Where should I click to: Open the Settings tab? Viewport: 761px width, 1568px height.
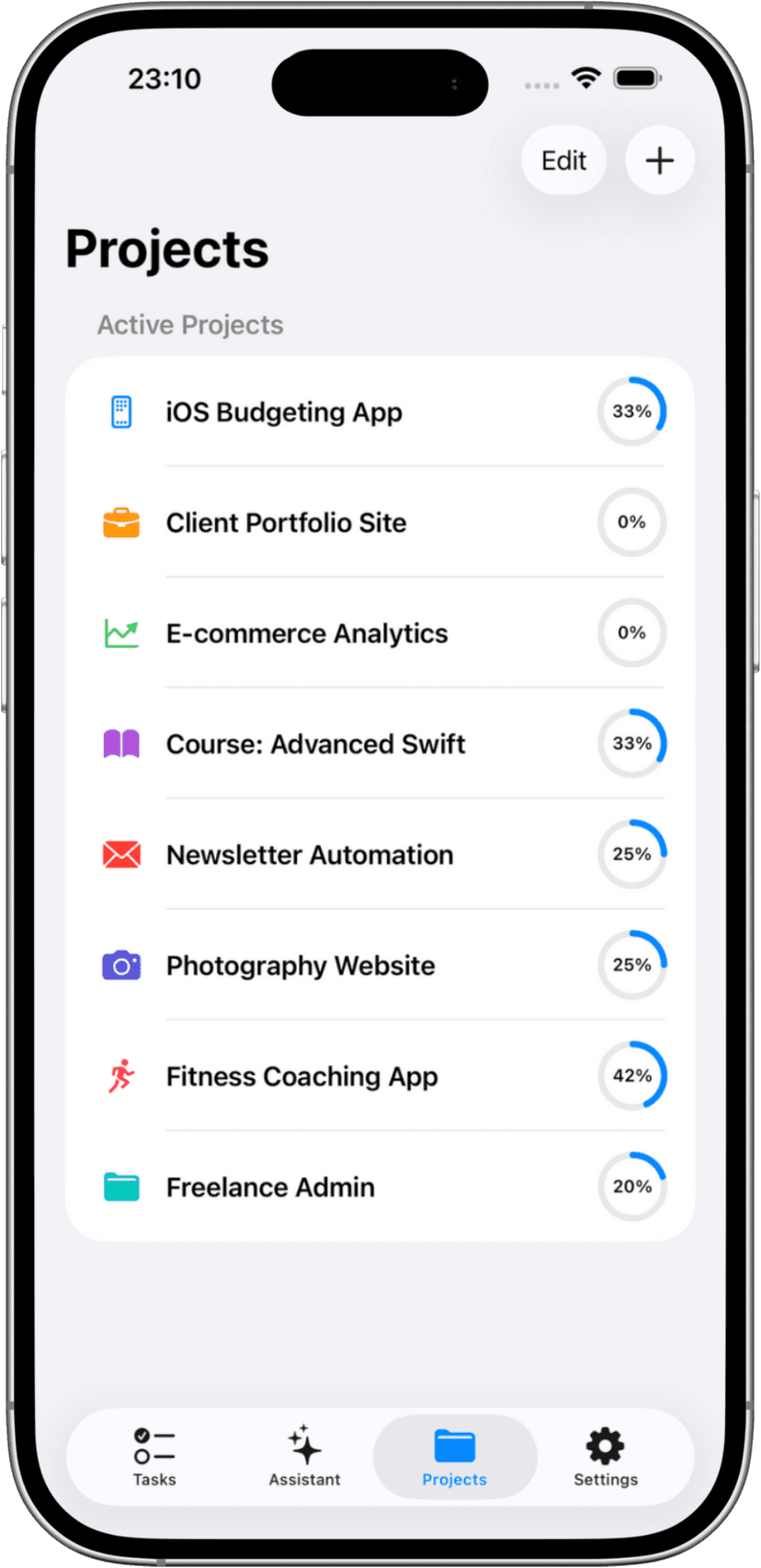pos(606,1457)
